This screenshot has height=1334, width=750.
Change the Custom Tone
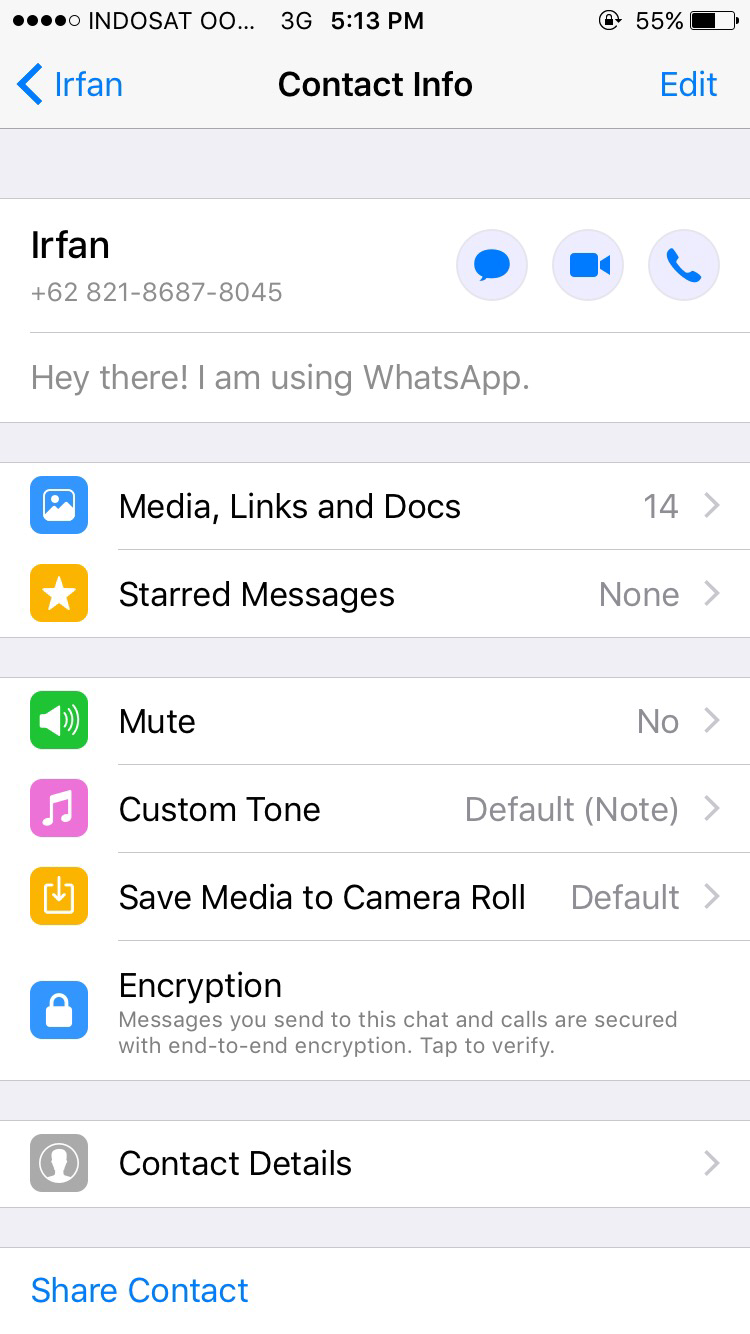pos(375,809)
